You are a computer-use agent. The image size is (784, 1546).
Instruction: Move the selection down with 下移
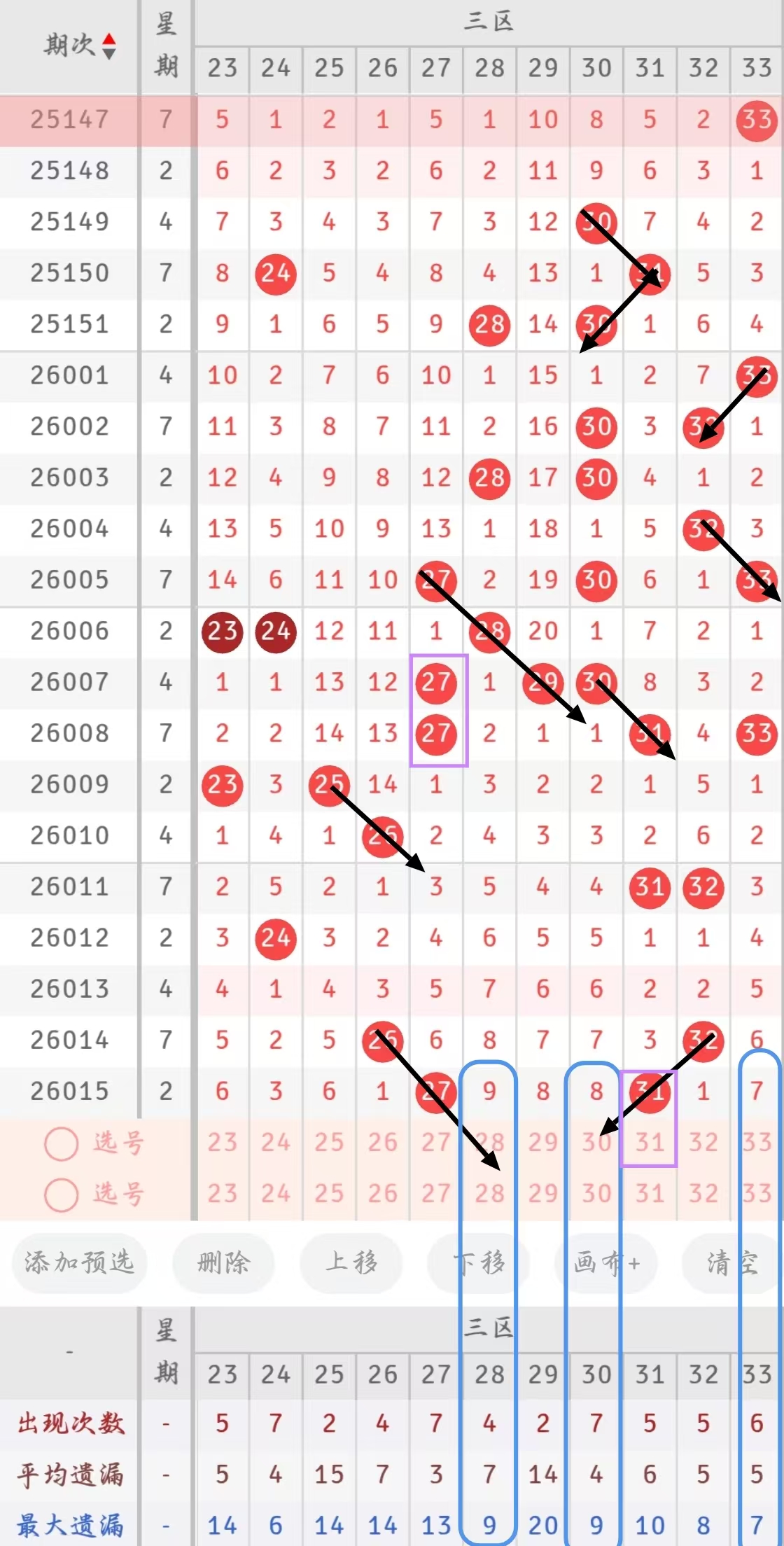(x=479, y=1262)
